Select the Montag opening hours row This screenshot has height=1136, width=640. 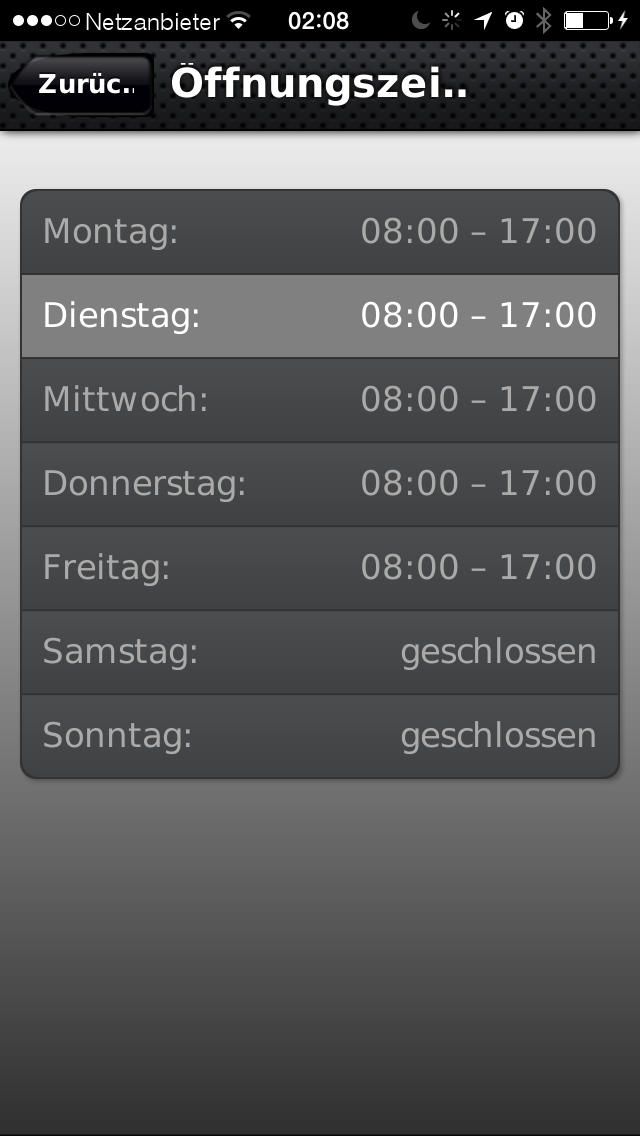pos(320,233)
